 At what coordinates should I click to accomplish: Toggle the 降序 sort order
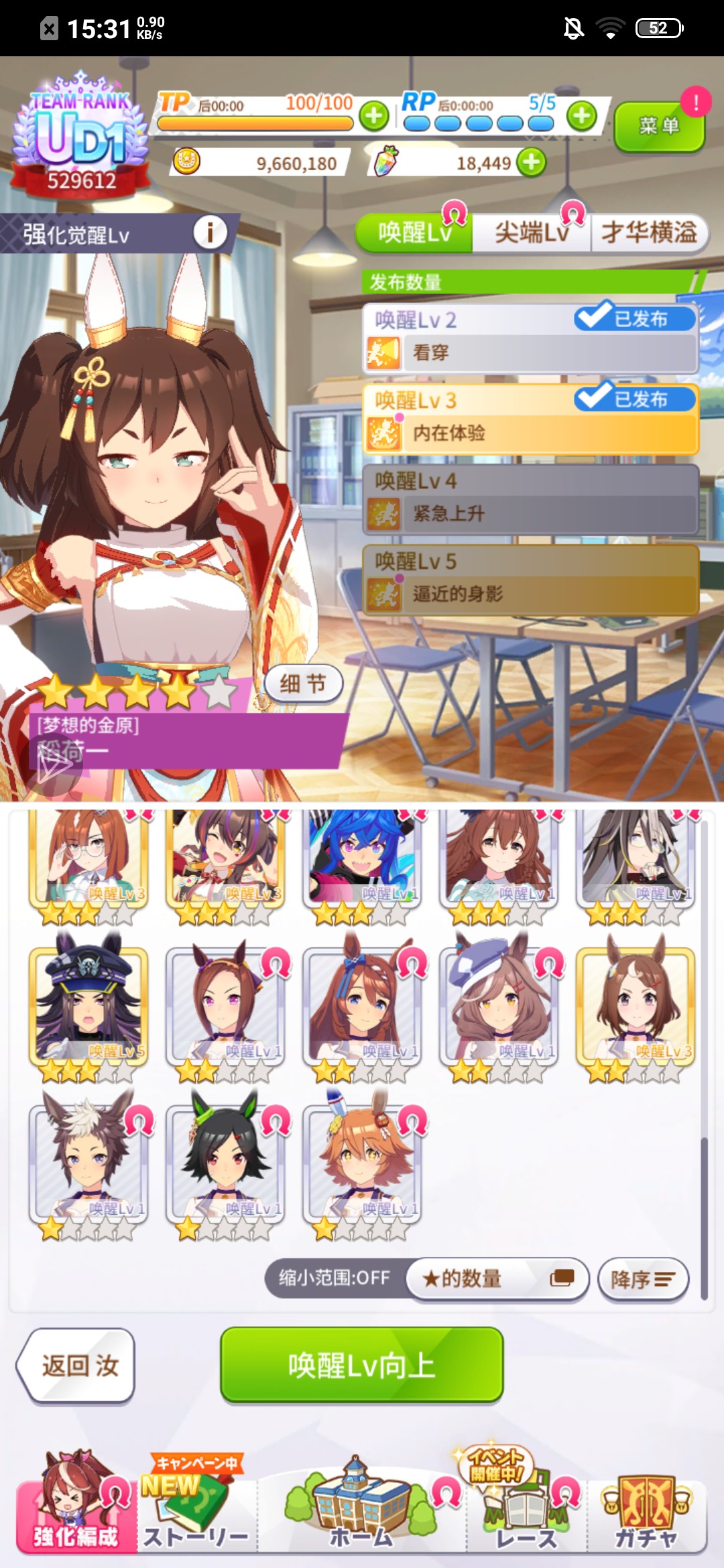pos(643,1279)
